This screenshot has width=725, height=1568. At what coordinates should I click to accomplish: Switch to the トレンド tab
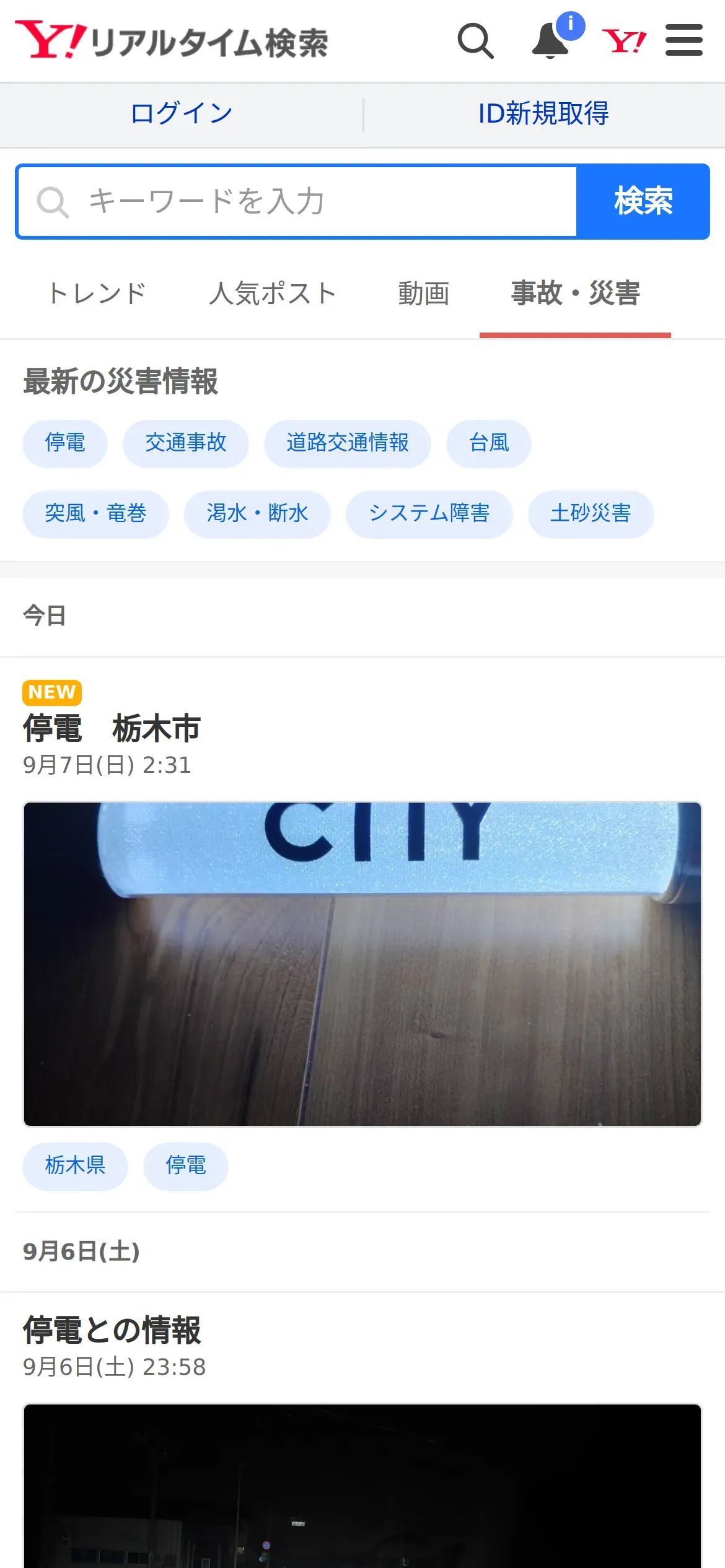(x=97, y=294)
